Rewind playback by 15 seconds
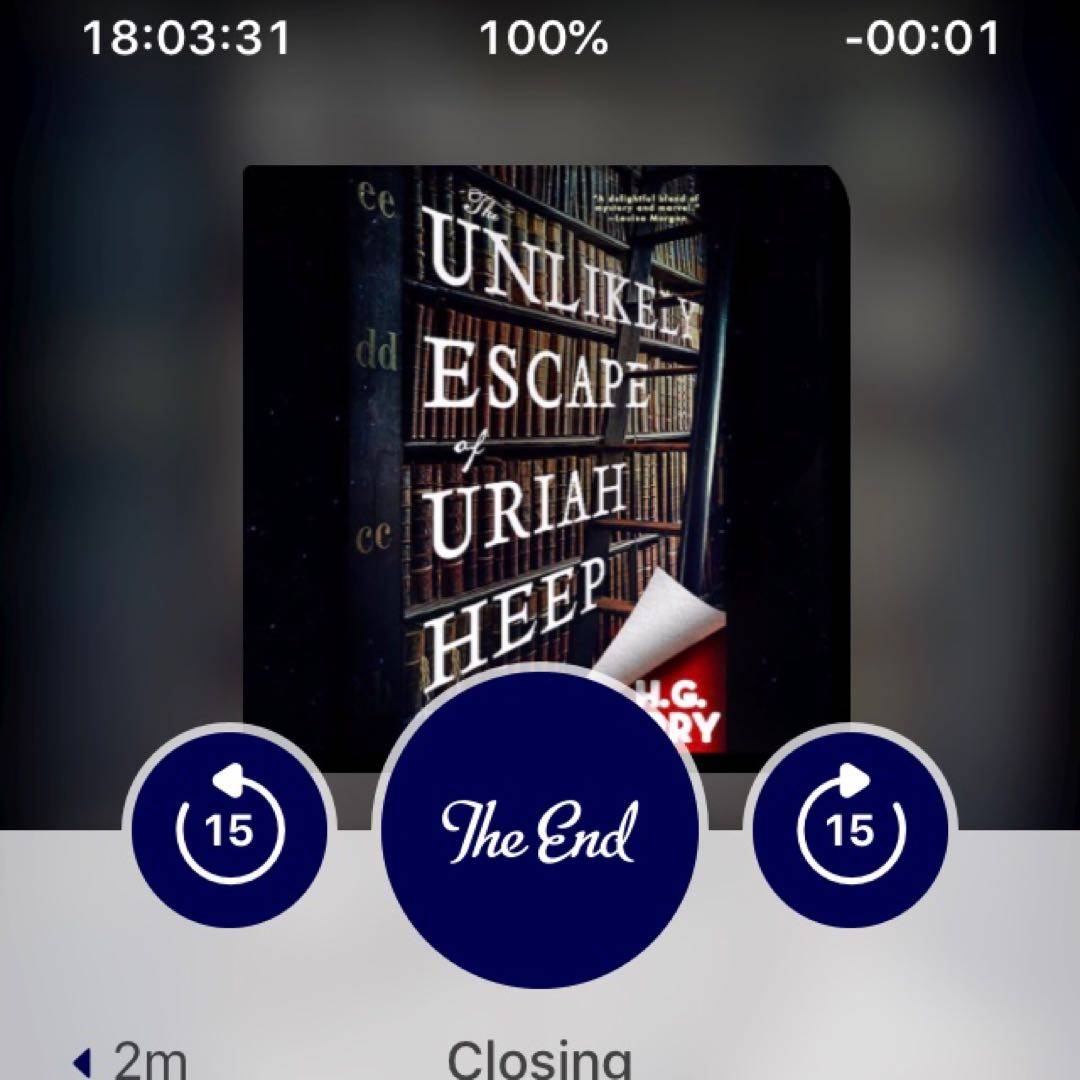This screenshot has width=1080, height=1080. click(x=230, y=829)
